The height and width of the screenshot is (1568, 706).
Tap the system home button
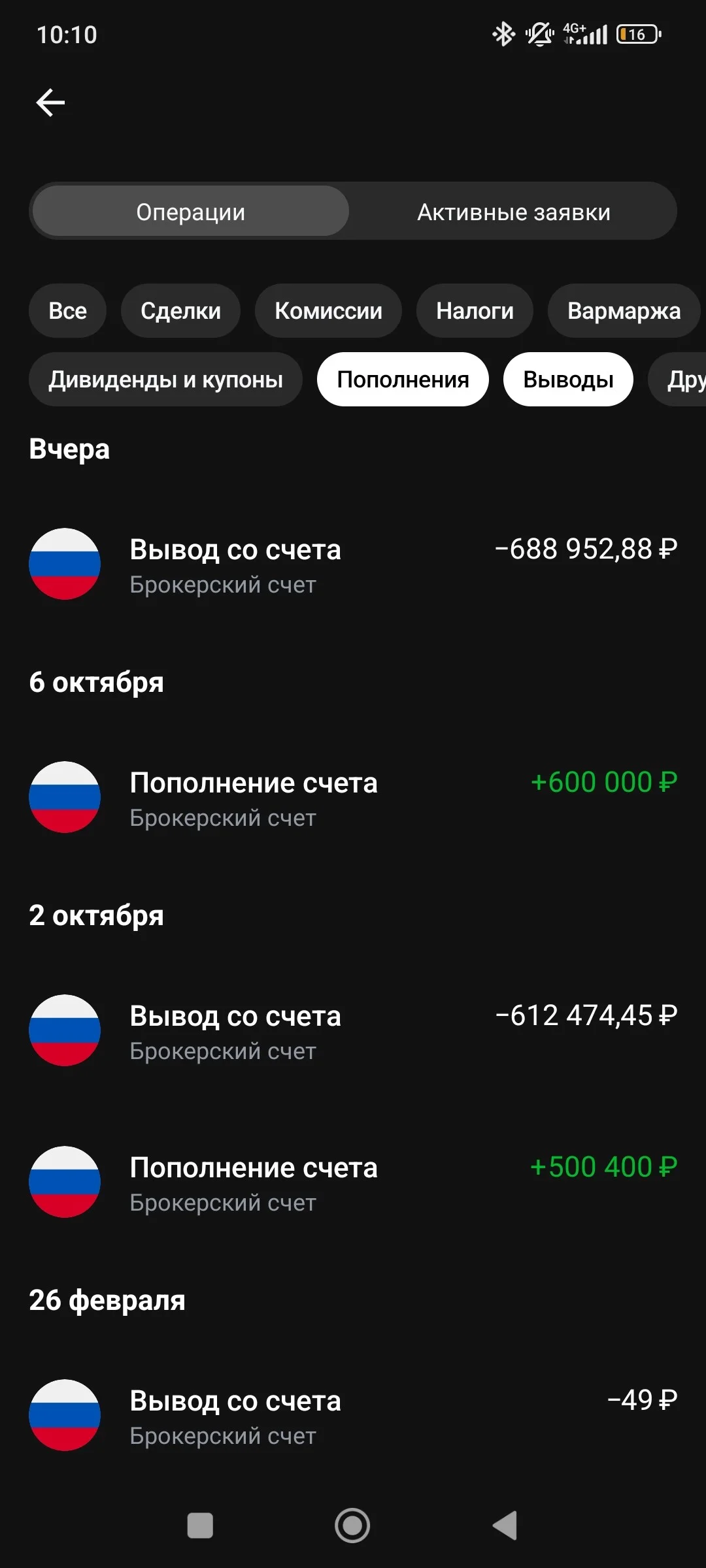point(352,1526)
